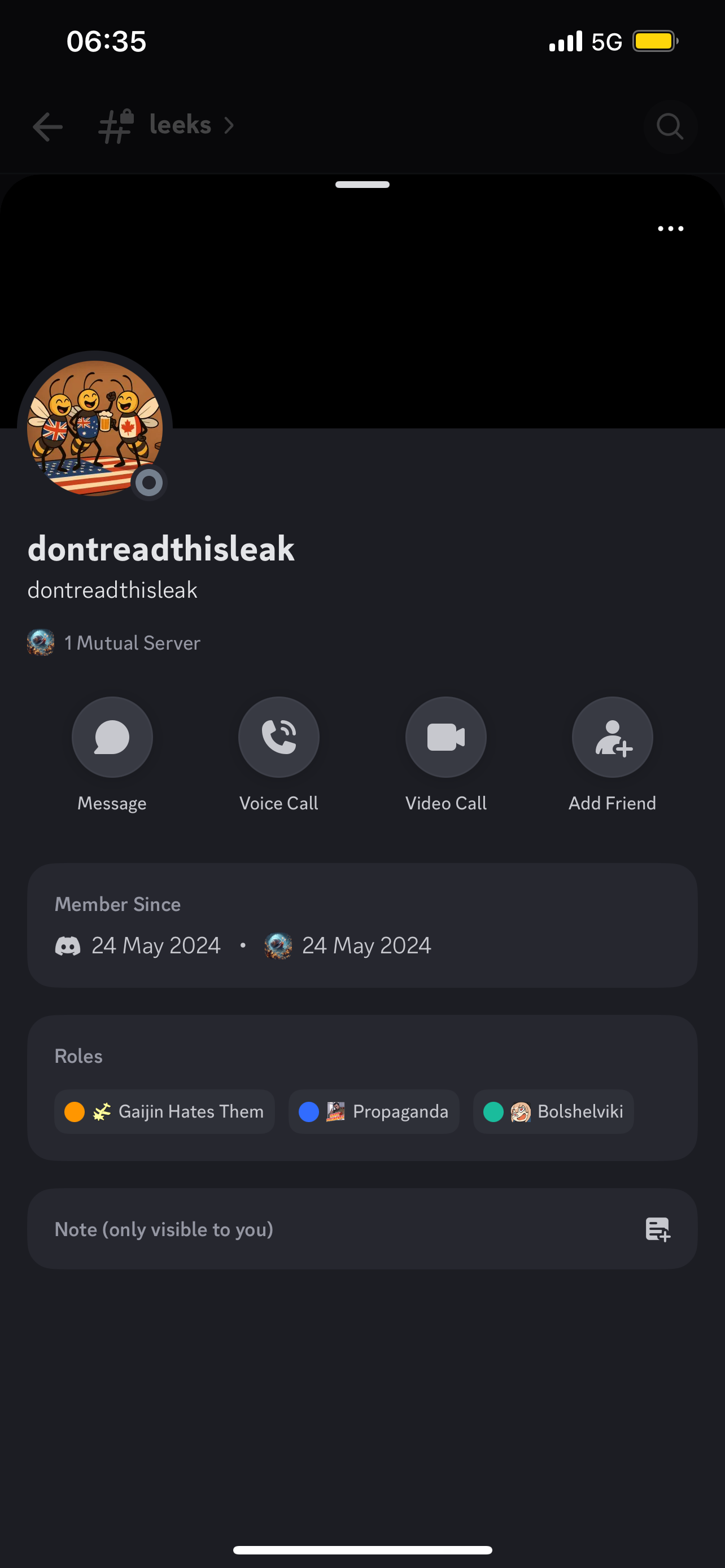This screenshot has width=725, height=1568.
Task: Start a voice call with this user
Action: [279, 737]
